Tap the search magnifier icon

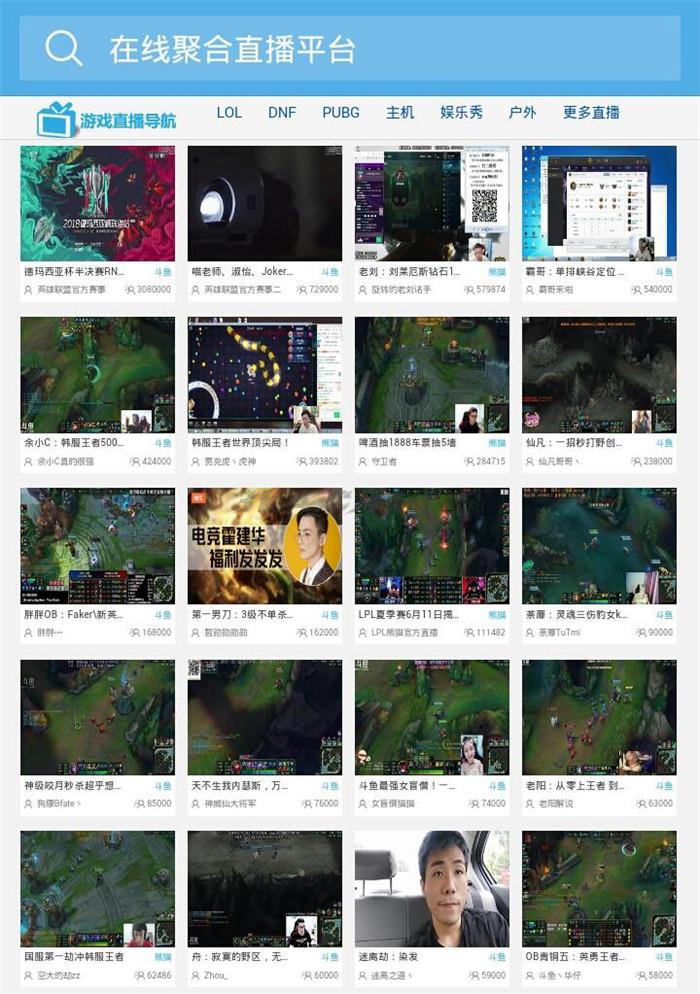64,48
